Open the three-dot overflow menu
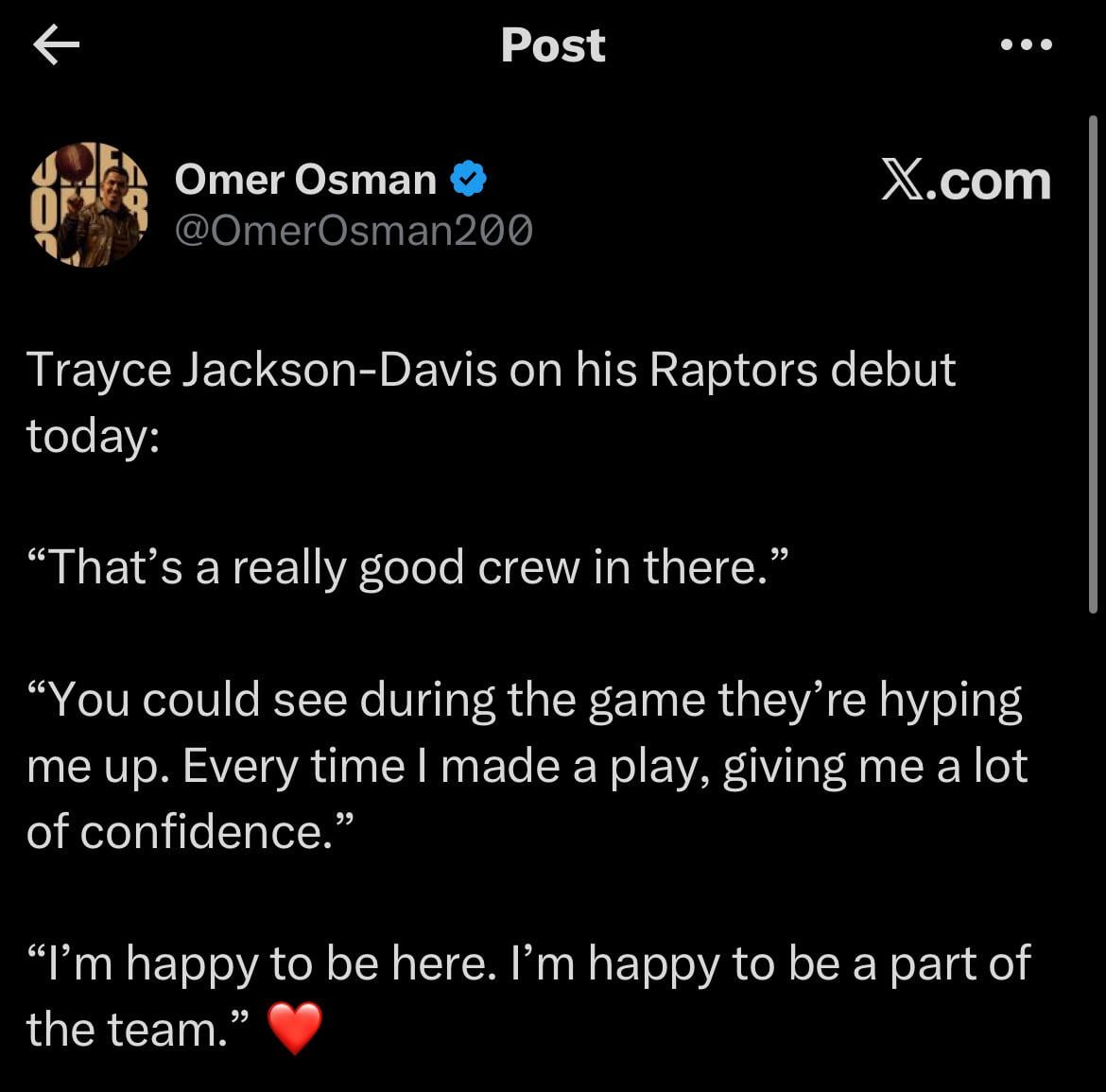 (x=1026, y=44)
